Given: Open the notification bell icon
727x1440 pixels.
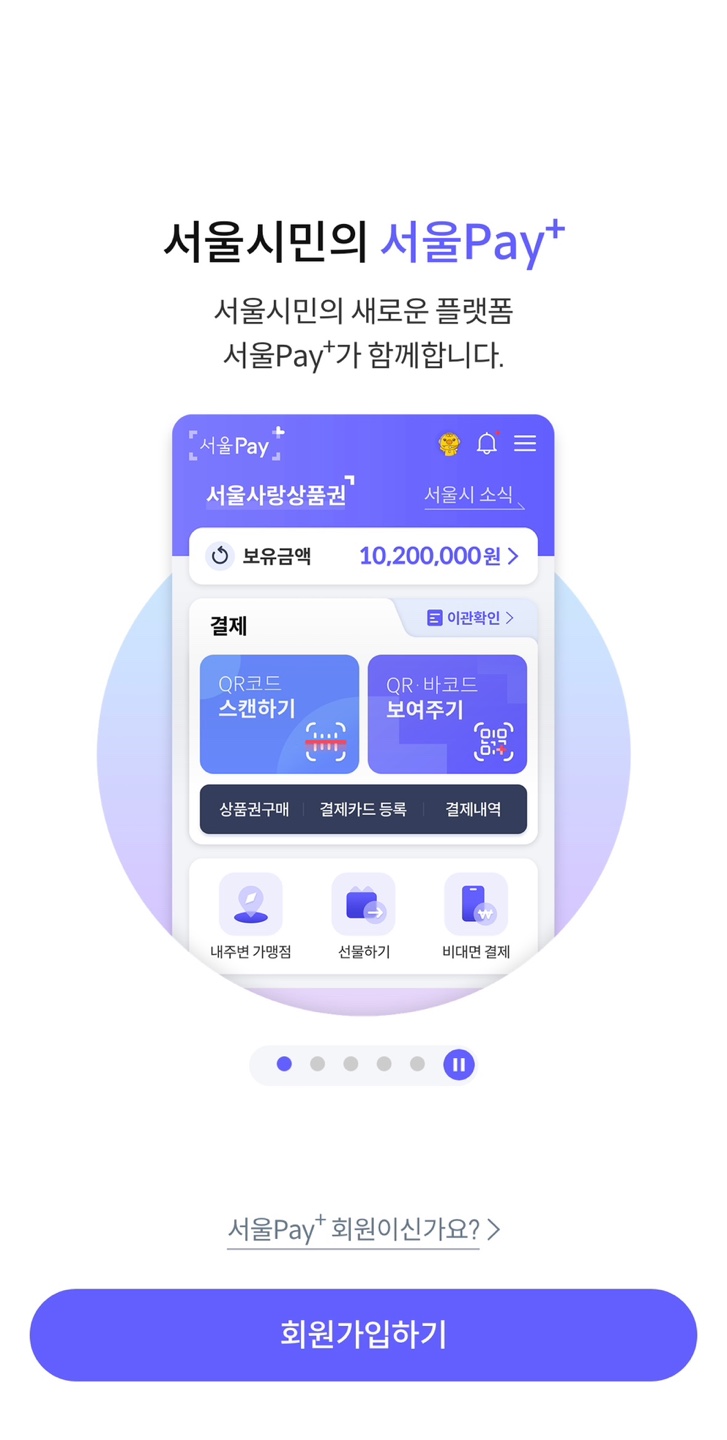Looking at the screenshot, I should (x=489, y=444).
